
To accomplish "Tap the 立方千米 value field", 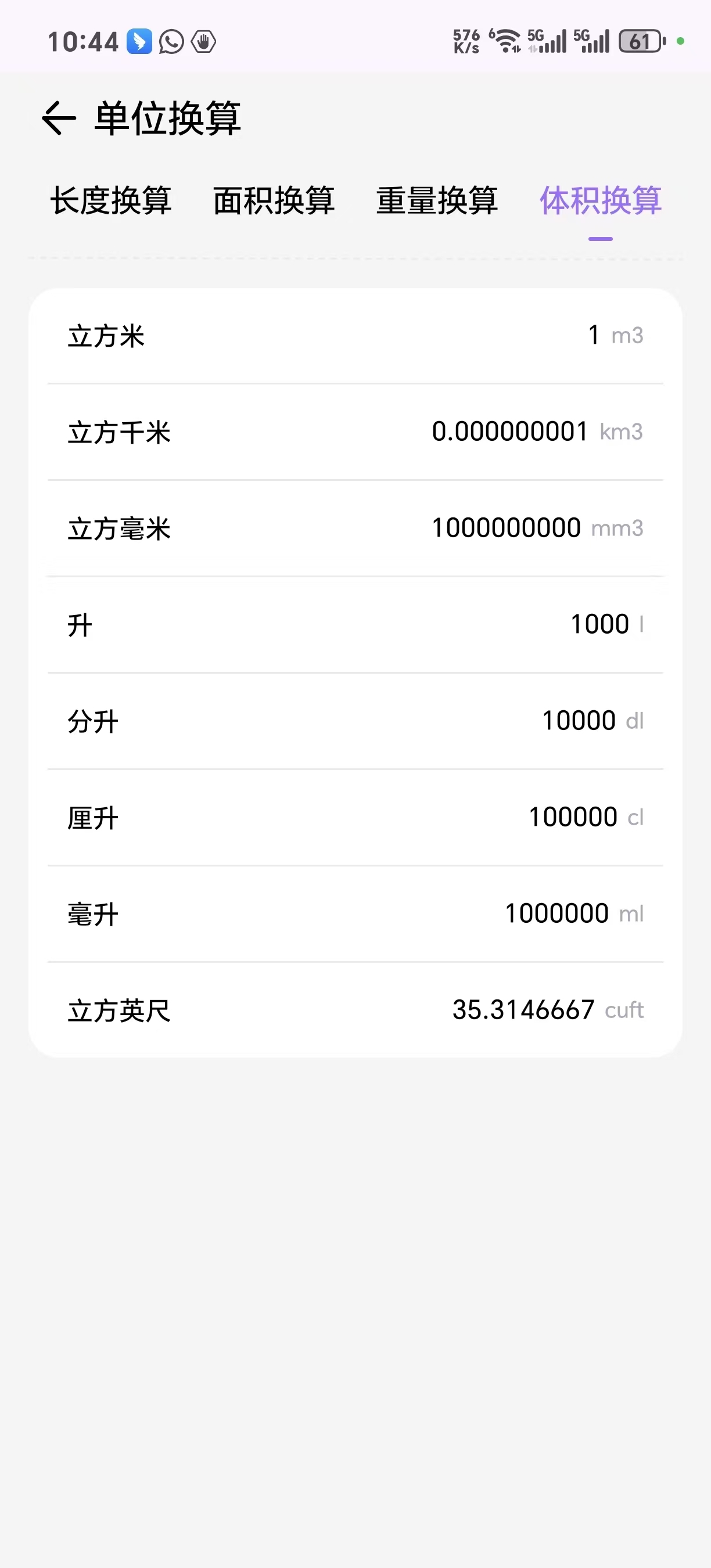I will 509,431.
